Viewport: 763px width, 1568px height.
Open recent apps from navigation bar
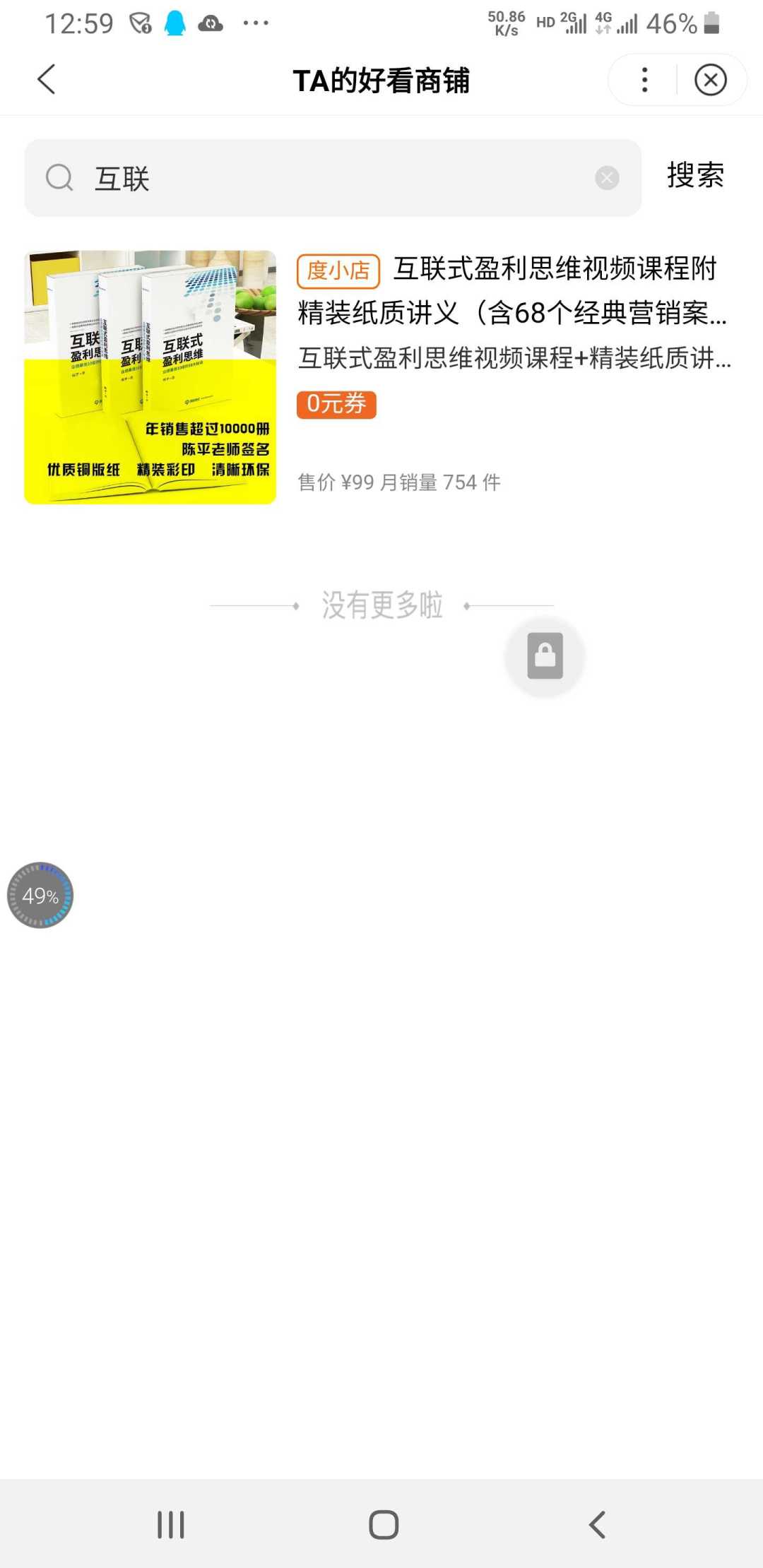[x=171, y=1524]
